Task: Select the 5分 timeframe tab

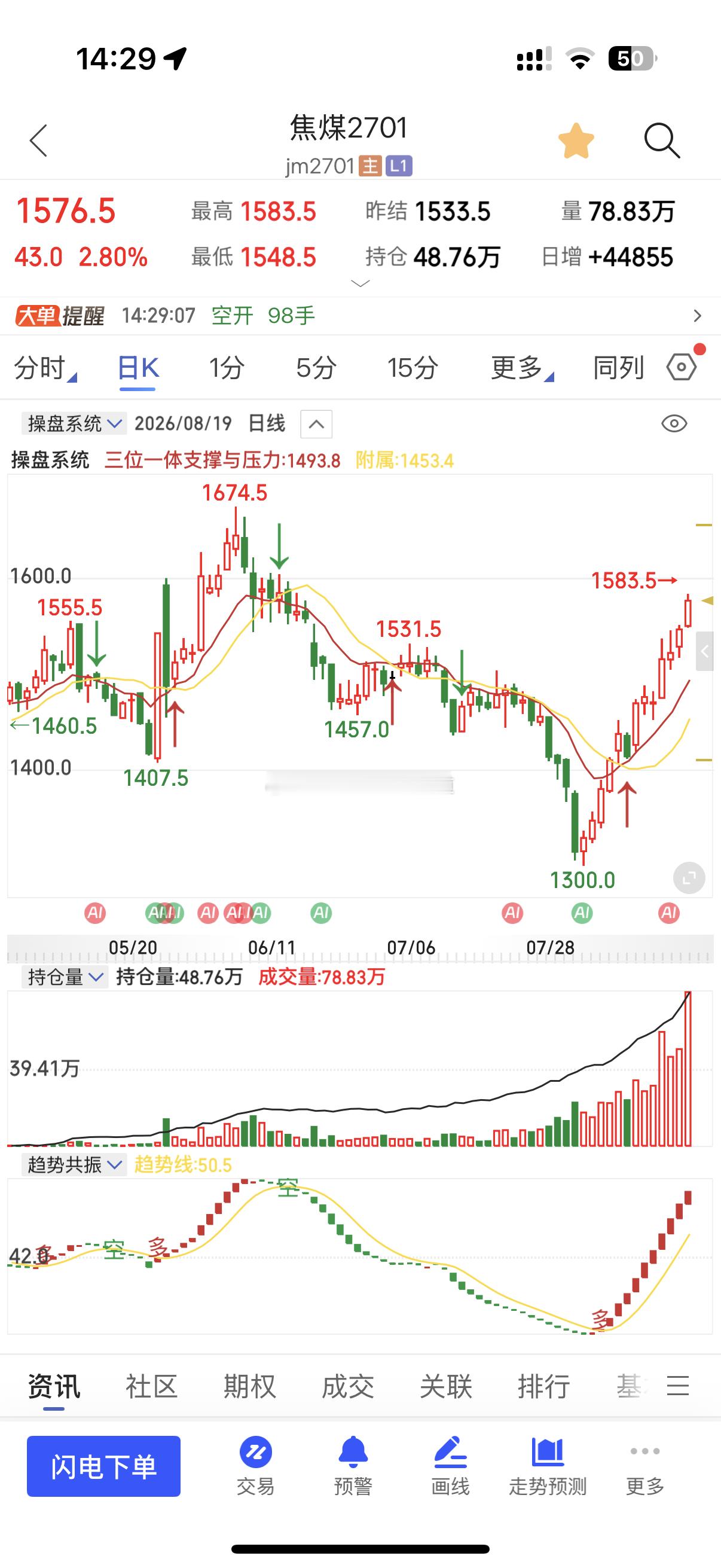Action: tap(316, 368)
